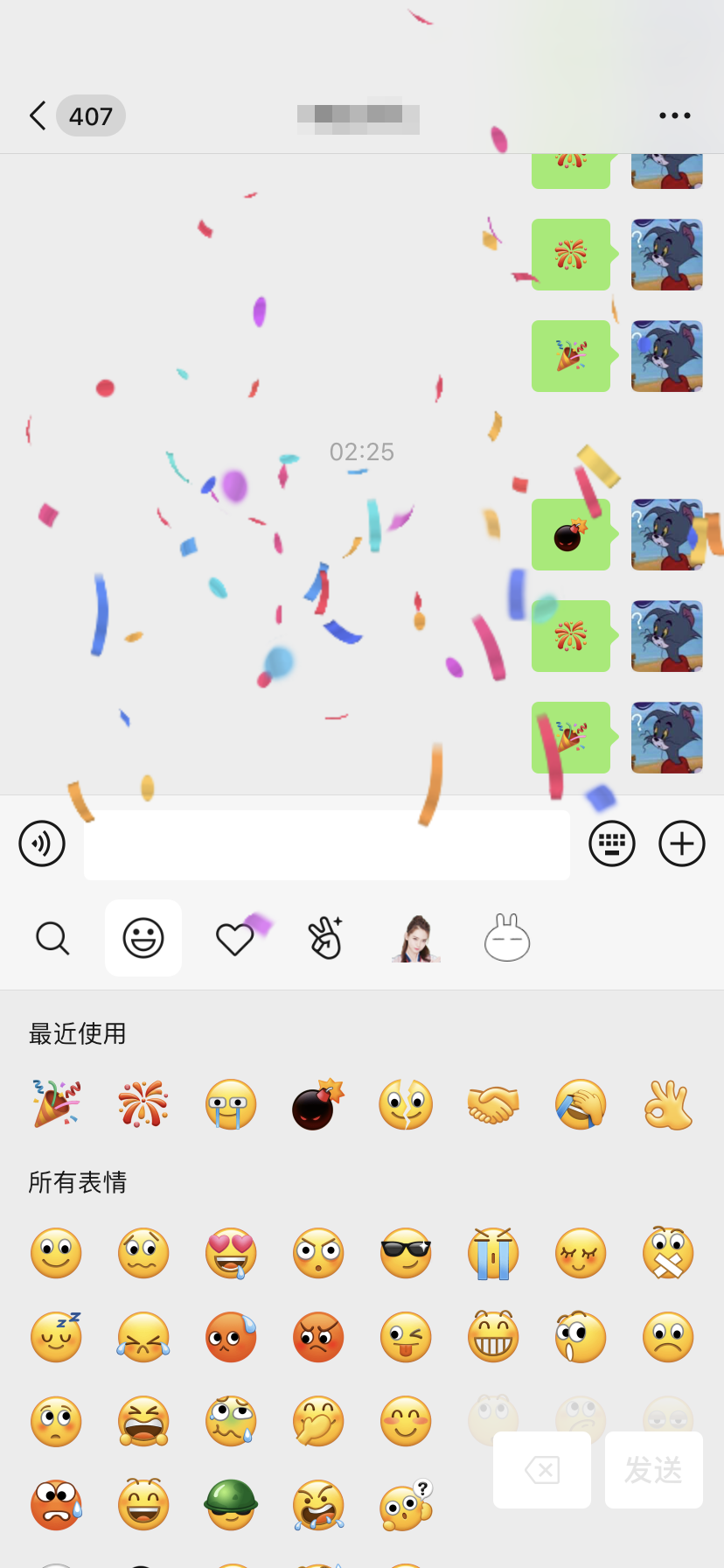
Task: Search for stickers
Action: [x=52, y=938]
